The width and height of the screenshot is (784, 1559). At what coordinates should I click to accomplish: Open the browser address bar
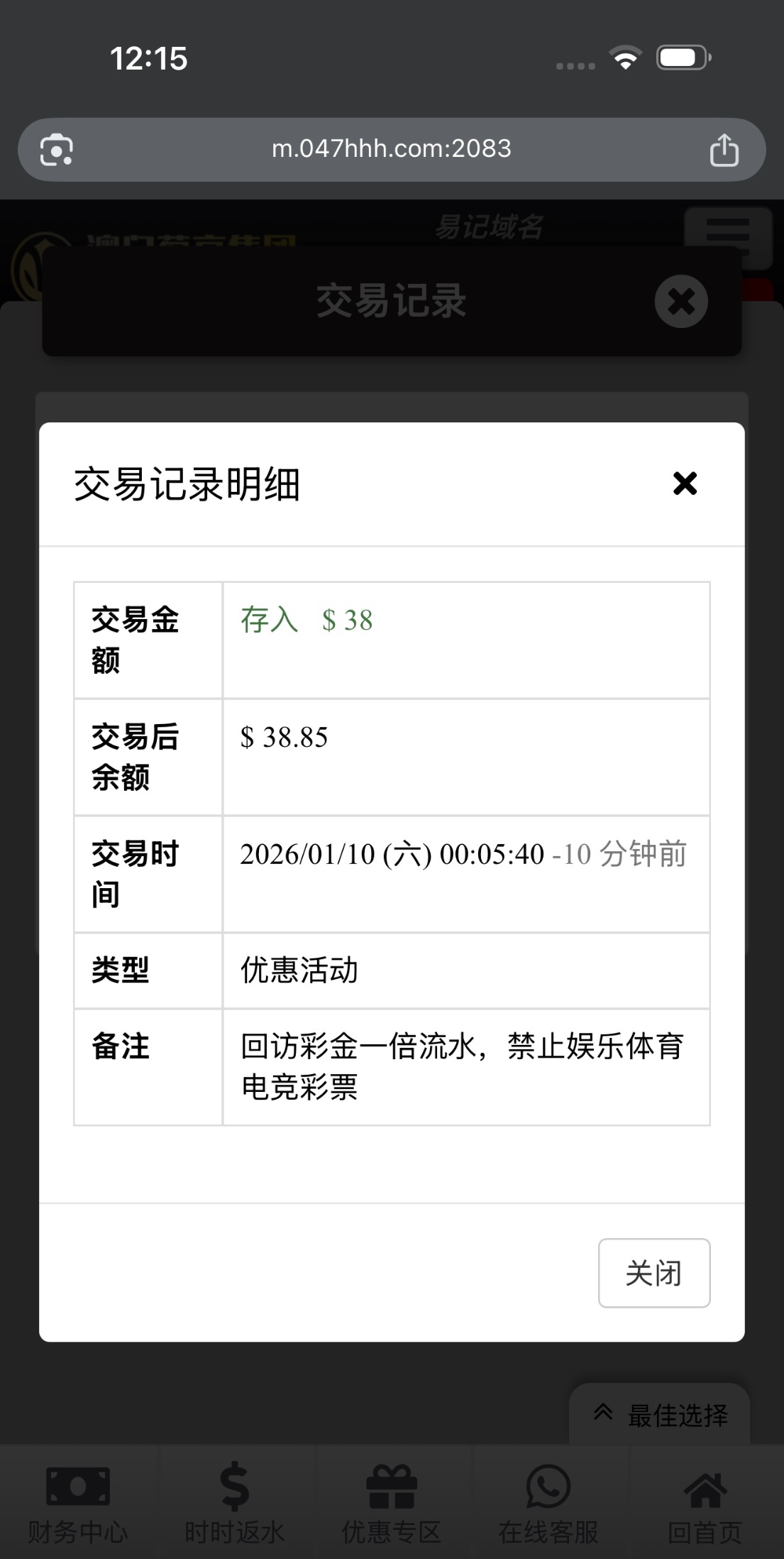[392, 149]
